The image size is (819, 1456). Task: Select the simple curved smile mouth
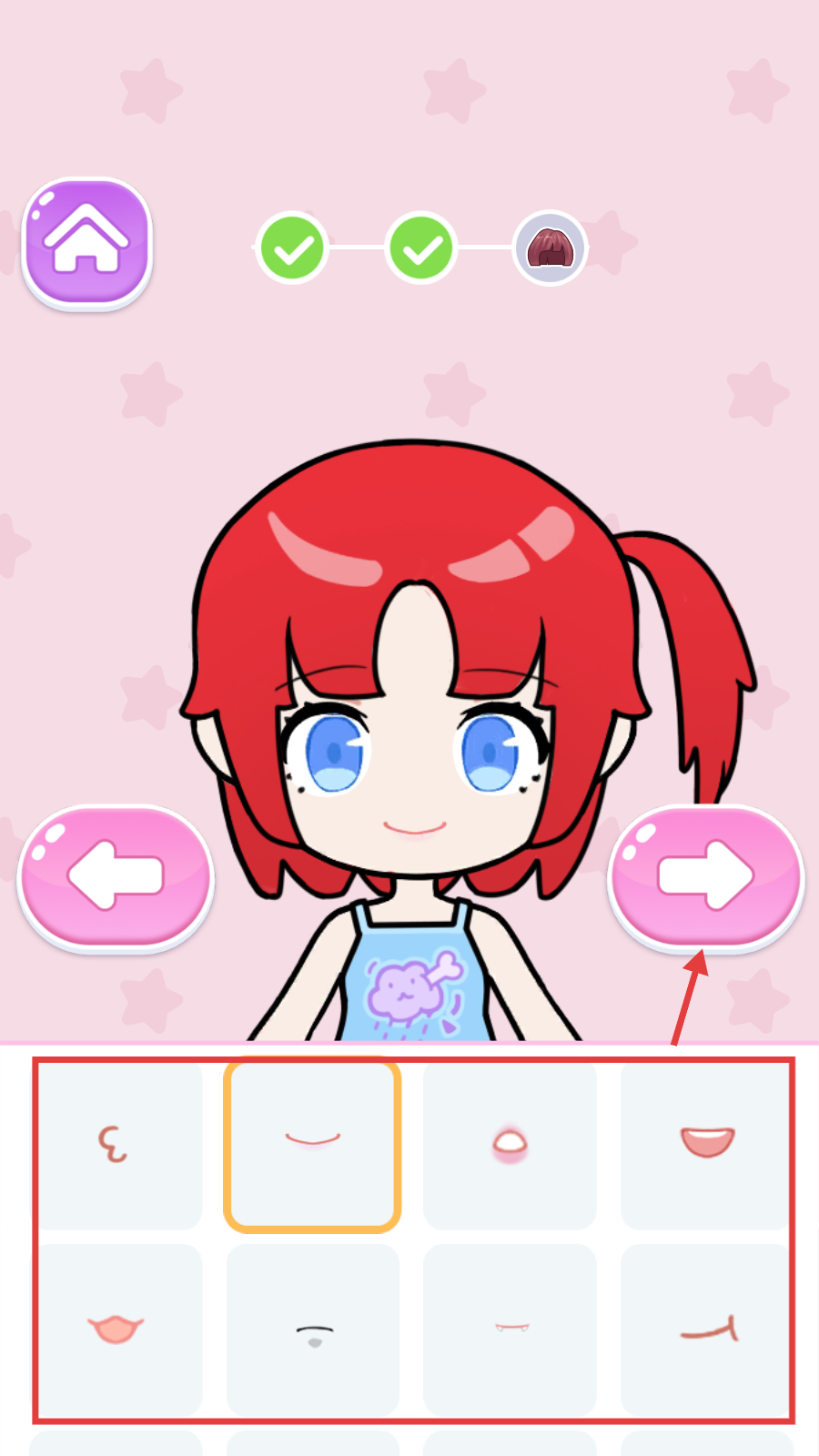[312, 1146]
